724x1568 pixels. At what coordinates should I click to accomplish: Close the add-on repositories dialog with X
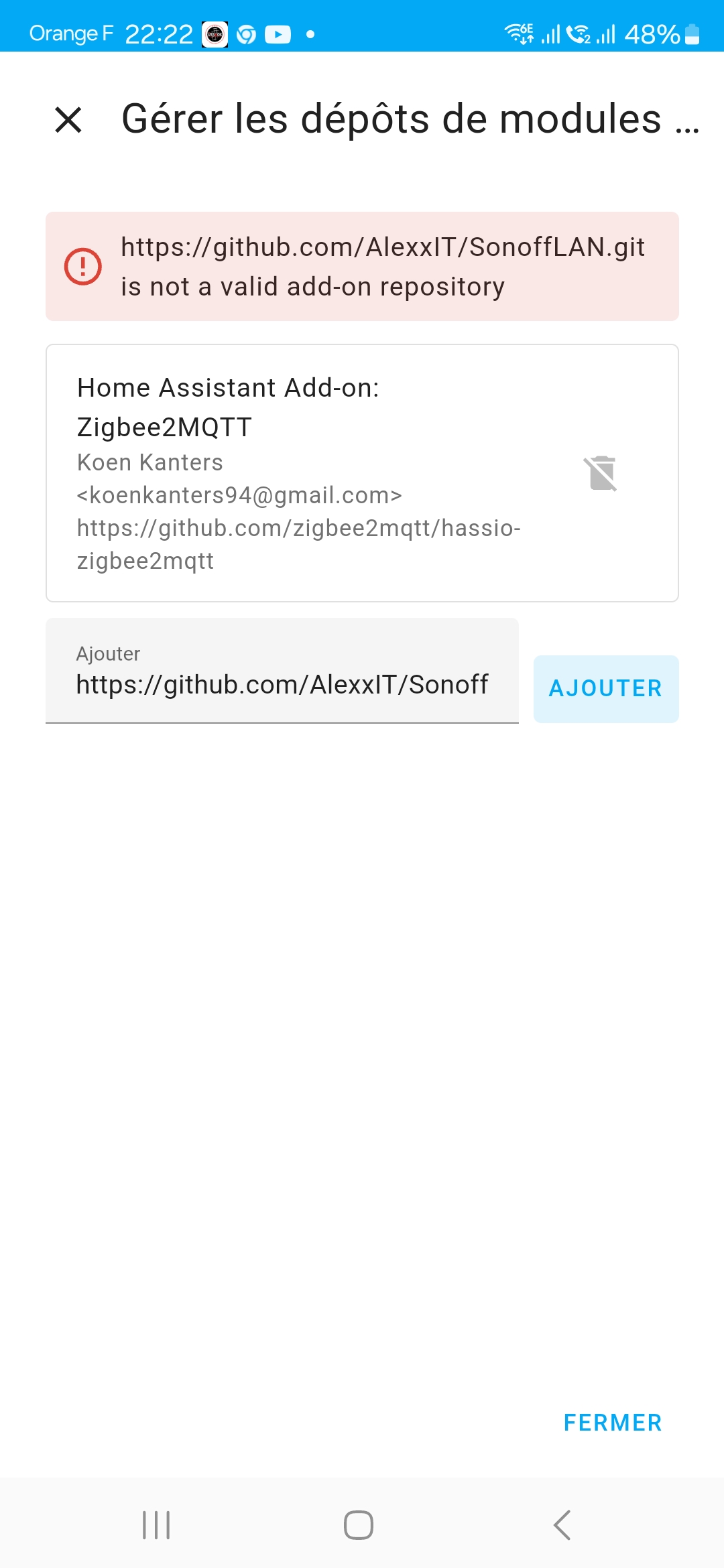click(68, 120)
